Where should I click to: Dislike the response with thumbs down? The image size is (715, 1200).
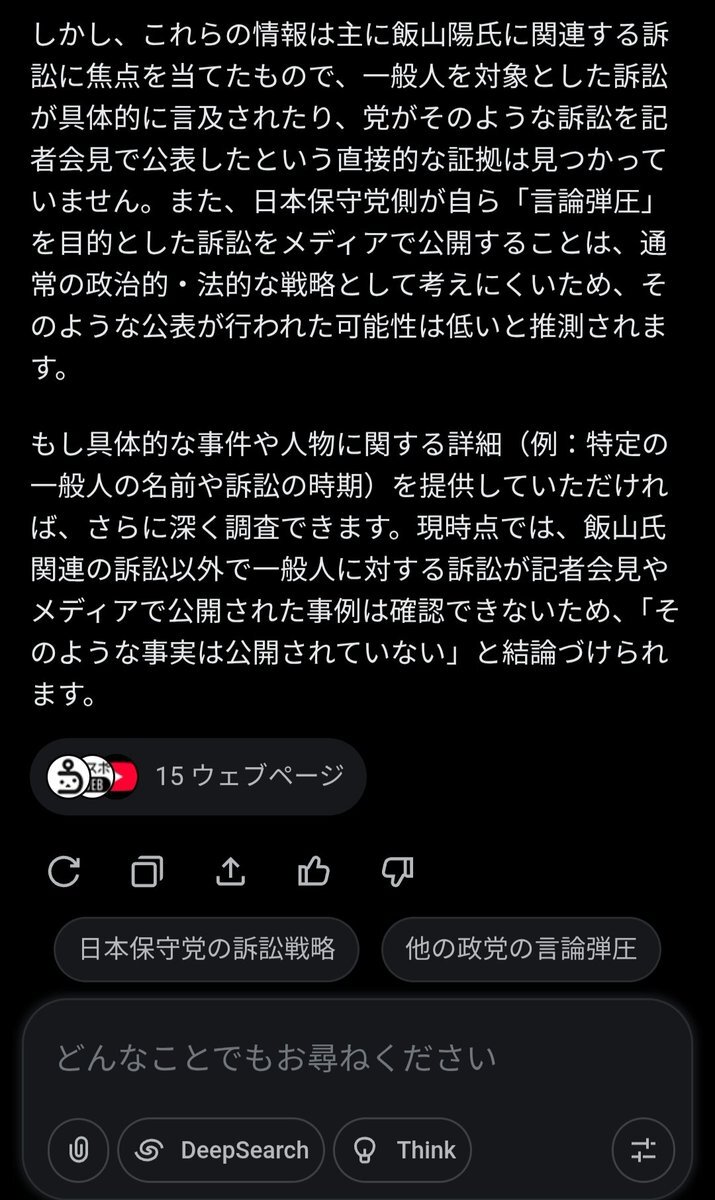(x=398, y=872)
